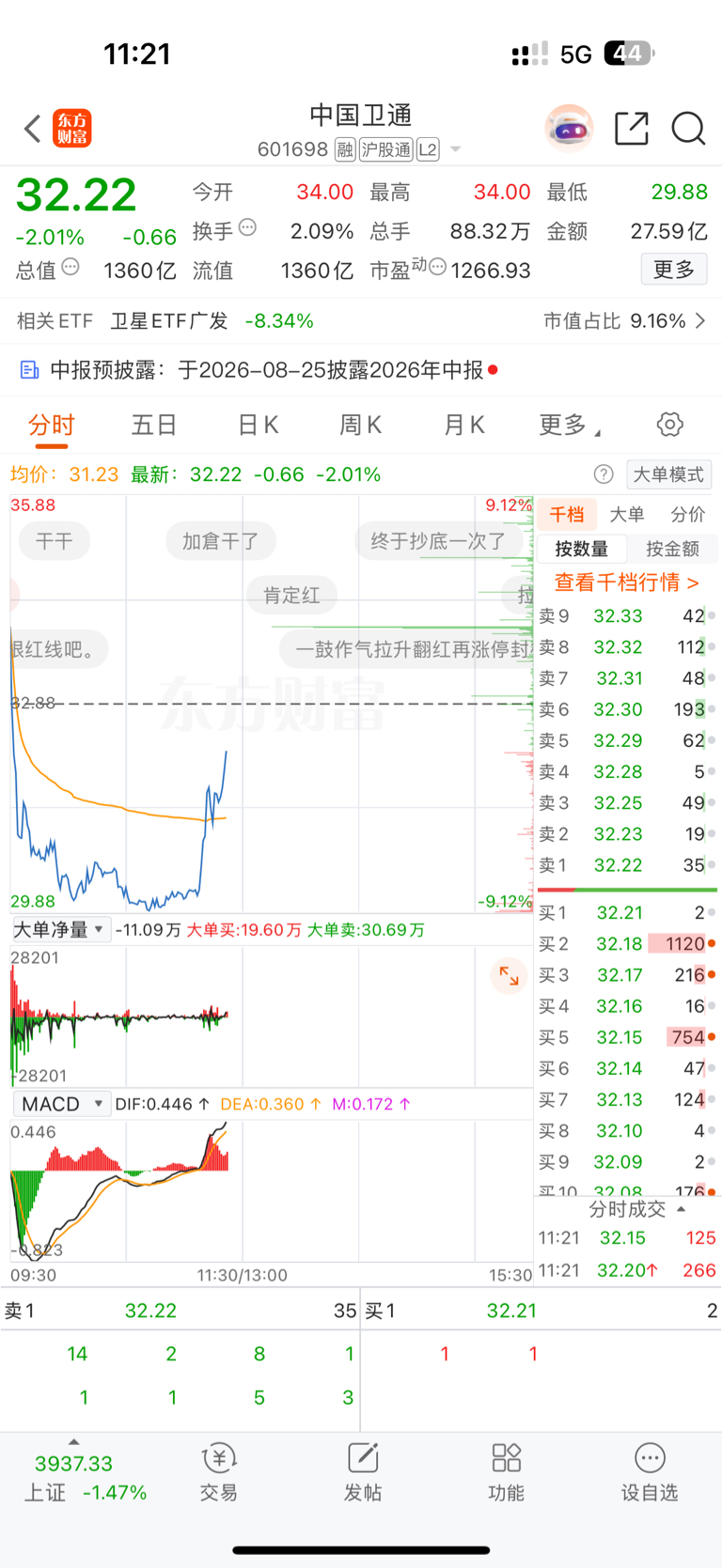Enable 大单模式 button
Screen dimensions: 722x1568
pyautogui.click(x=668, y=474)
